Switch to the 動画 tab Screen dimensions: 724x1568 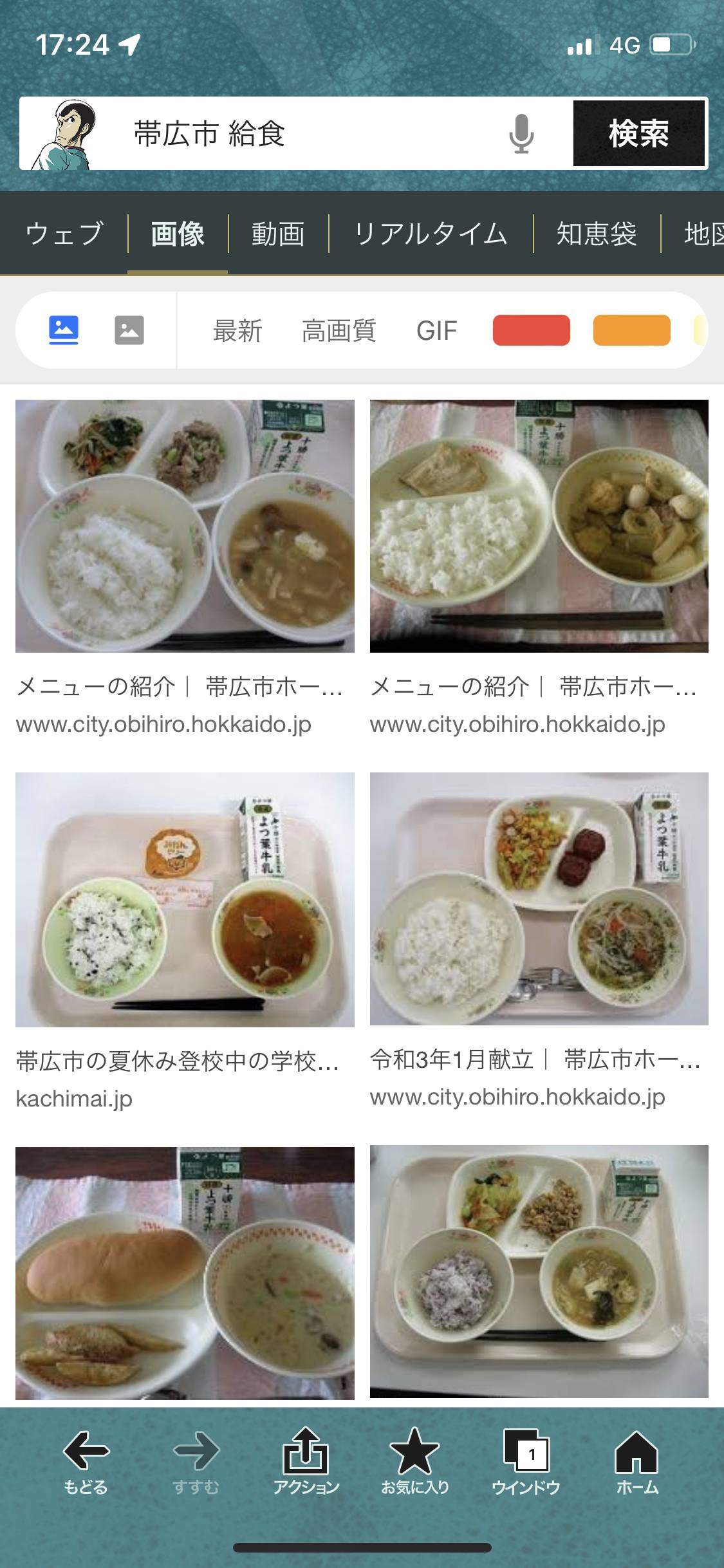coord(278,234)
